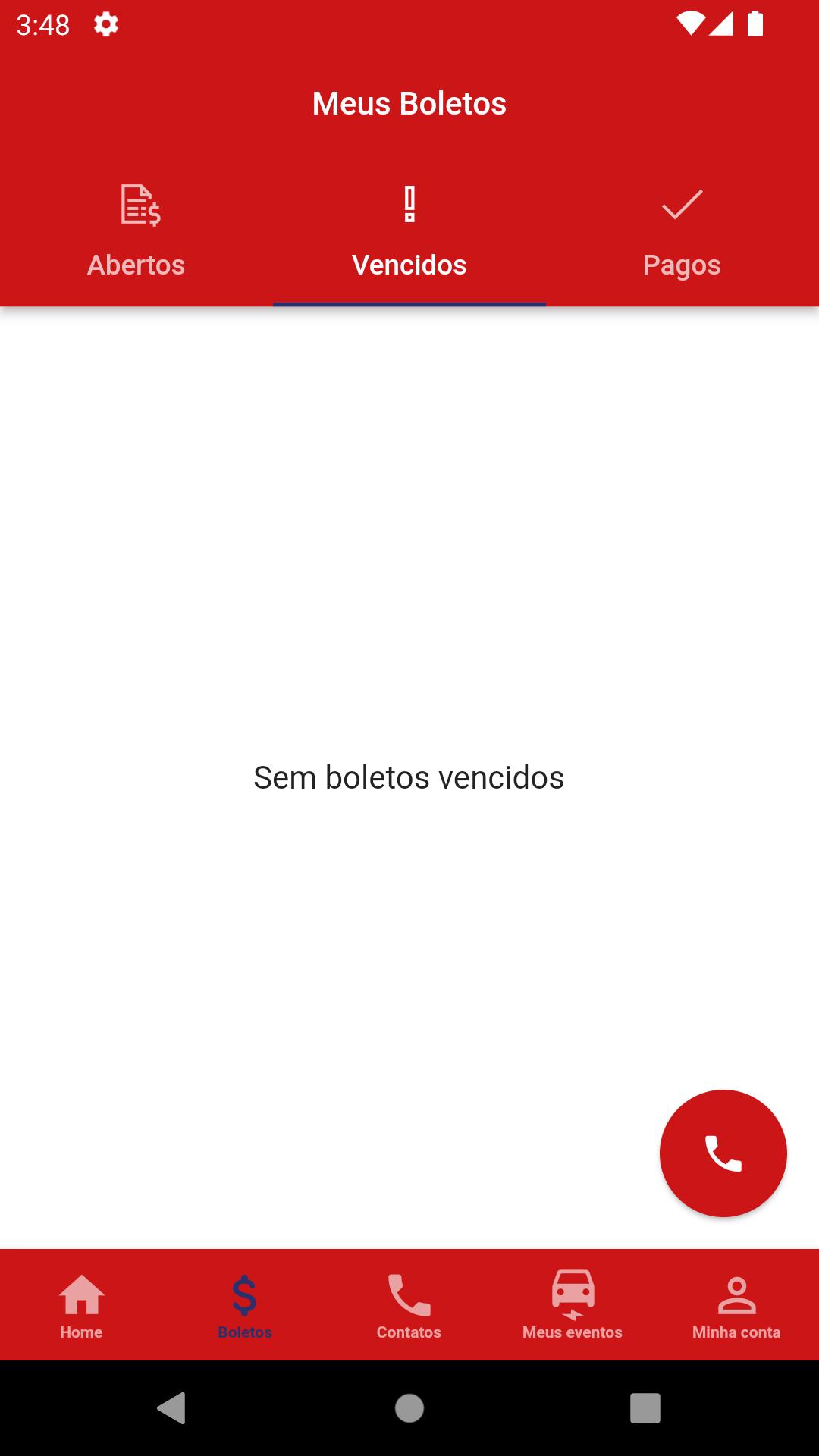819x1456 pixels.
Task: Go to Home in bottom navigation
Action: (x=81, y=1304)
